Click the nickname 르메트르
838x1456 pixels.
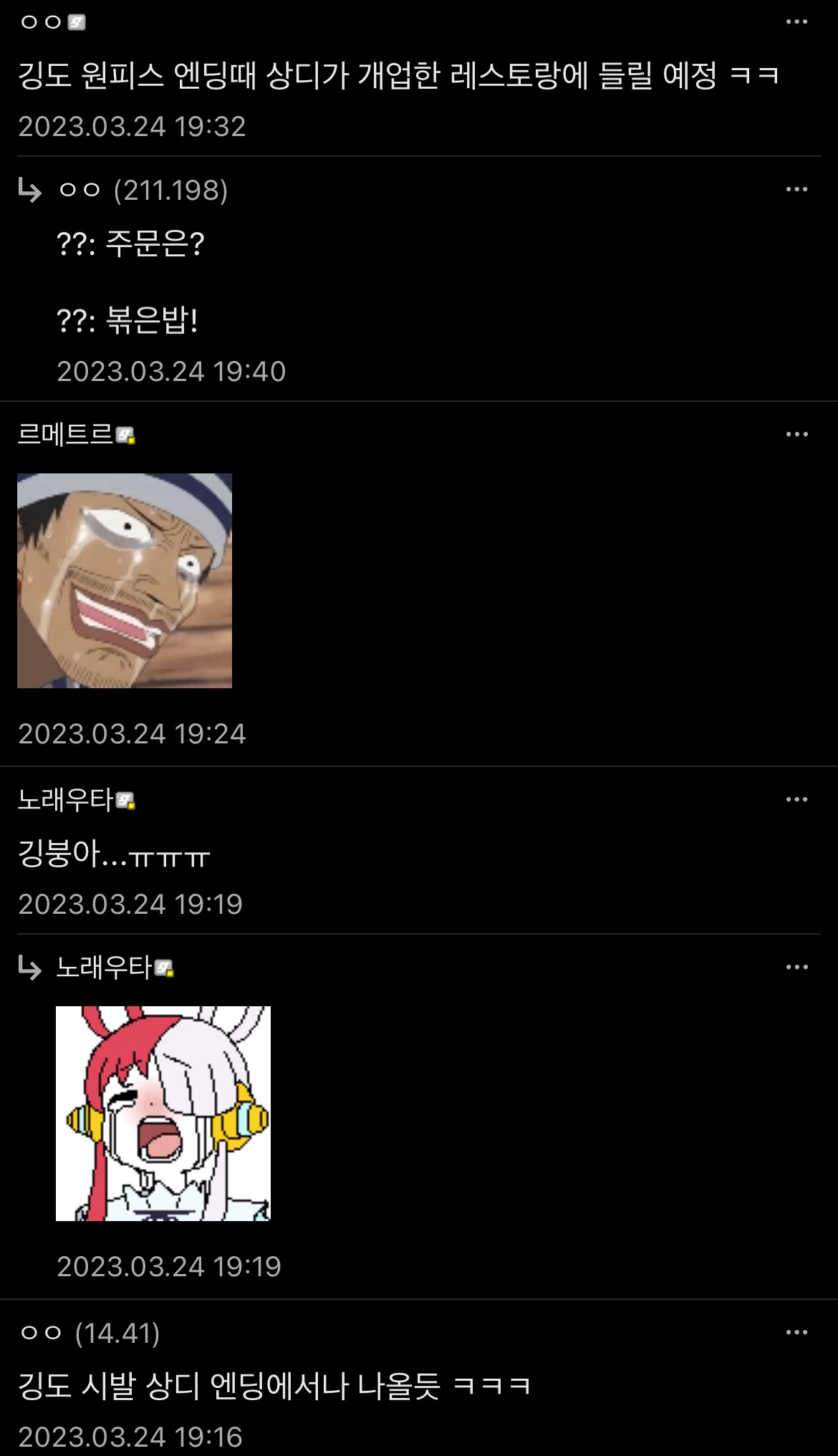click(67, 433)
